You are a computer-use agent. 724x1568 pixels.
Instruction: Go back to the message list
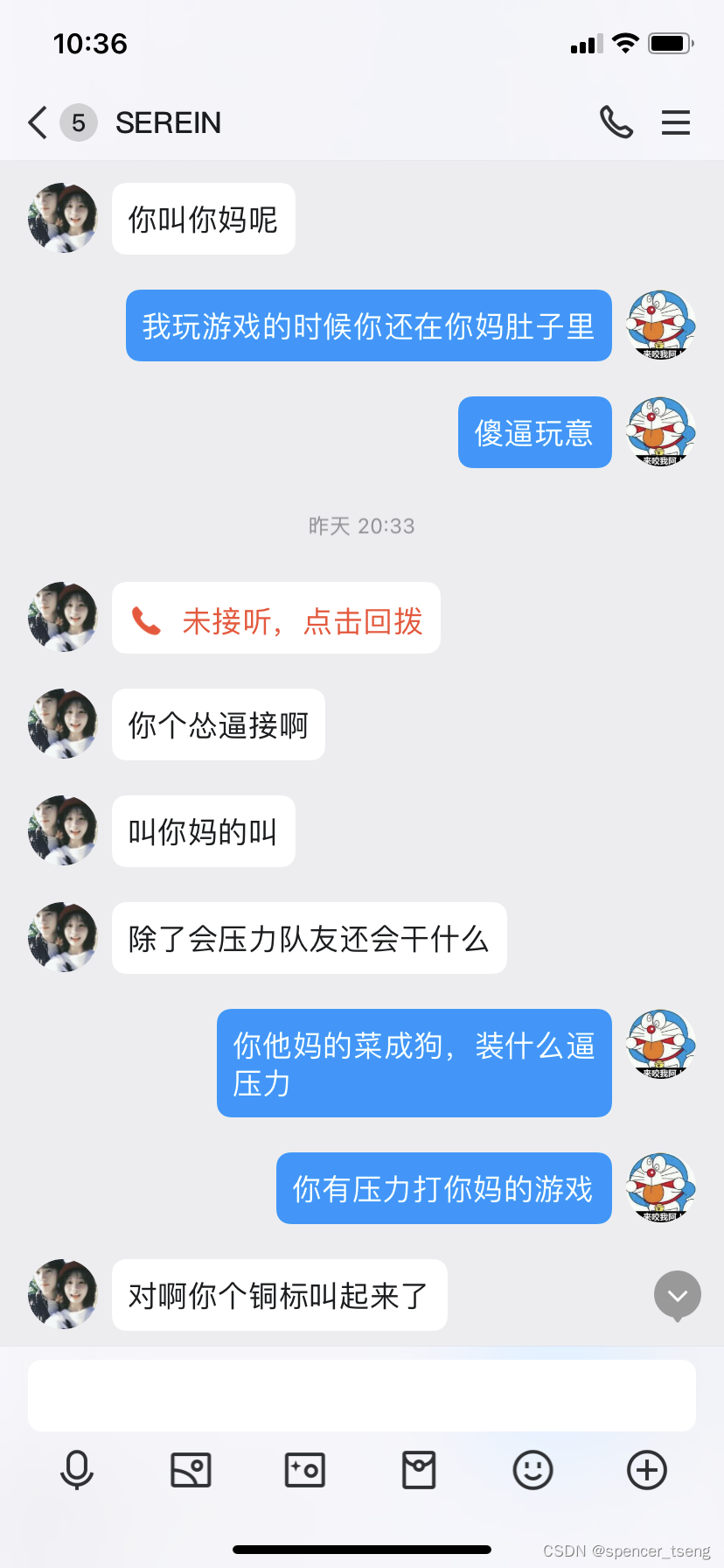tap(37, 122)
